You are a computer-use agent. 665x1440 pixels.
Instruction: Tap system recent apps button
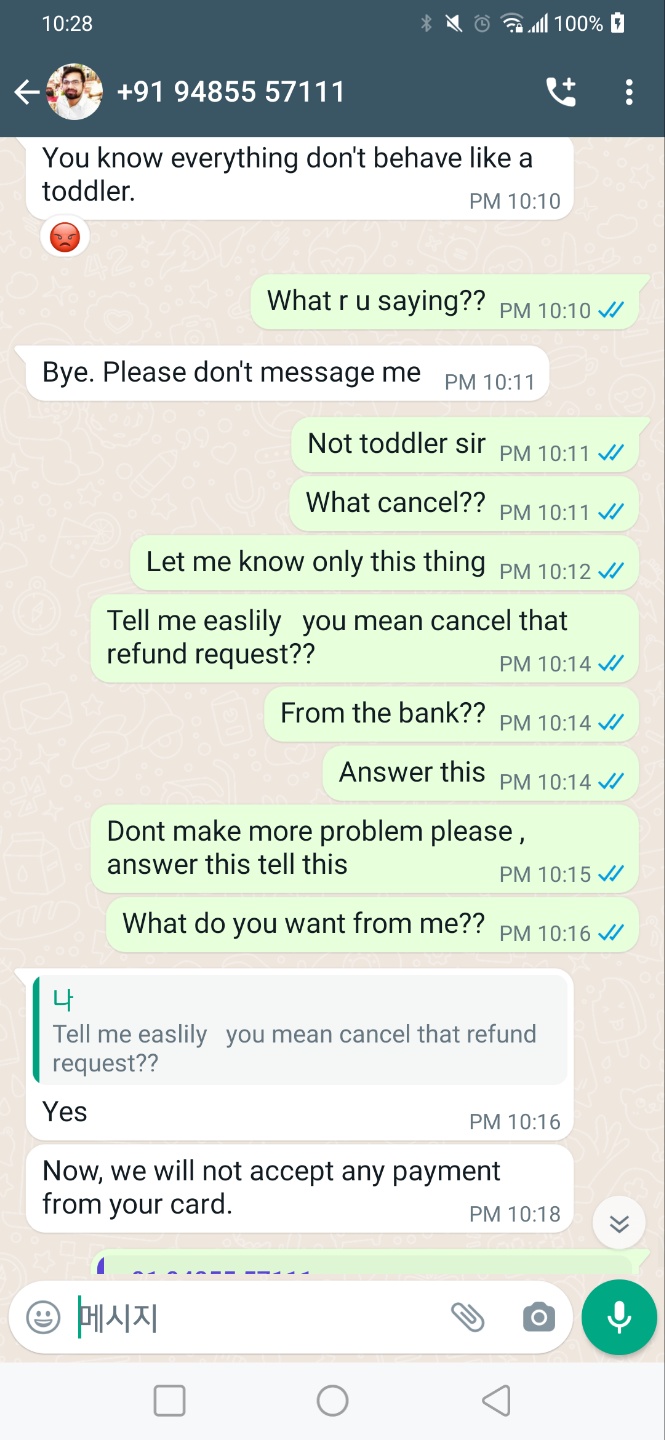tap(169, 1401)
